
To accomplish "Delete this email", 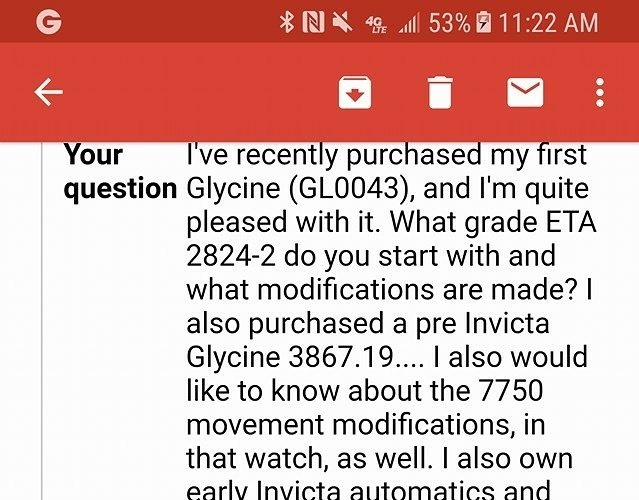I will point(440,93).
